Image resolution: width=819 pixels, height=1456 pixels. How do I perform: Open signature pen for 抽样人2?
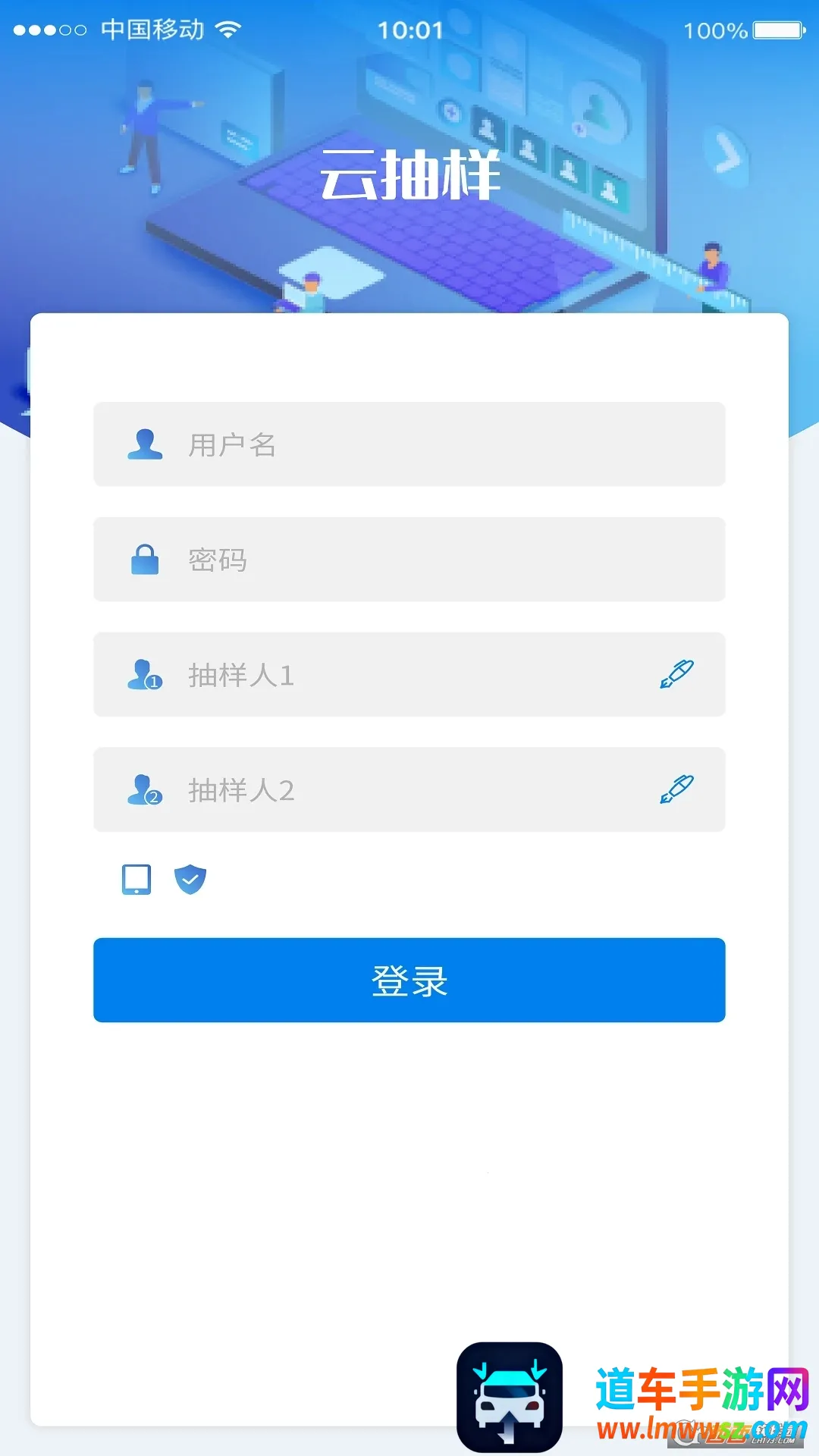click(x=676, y=789)
